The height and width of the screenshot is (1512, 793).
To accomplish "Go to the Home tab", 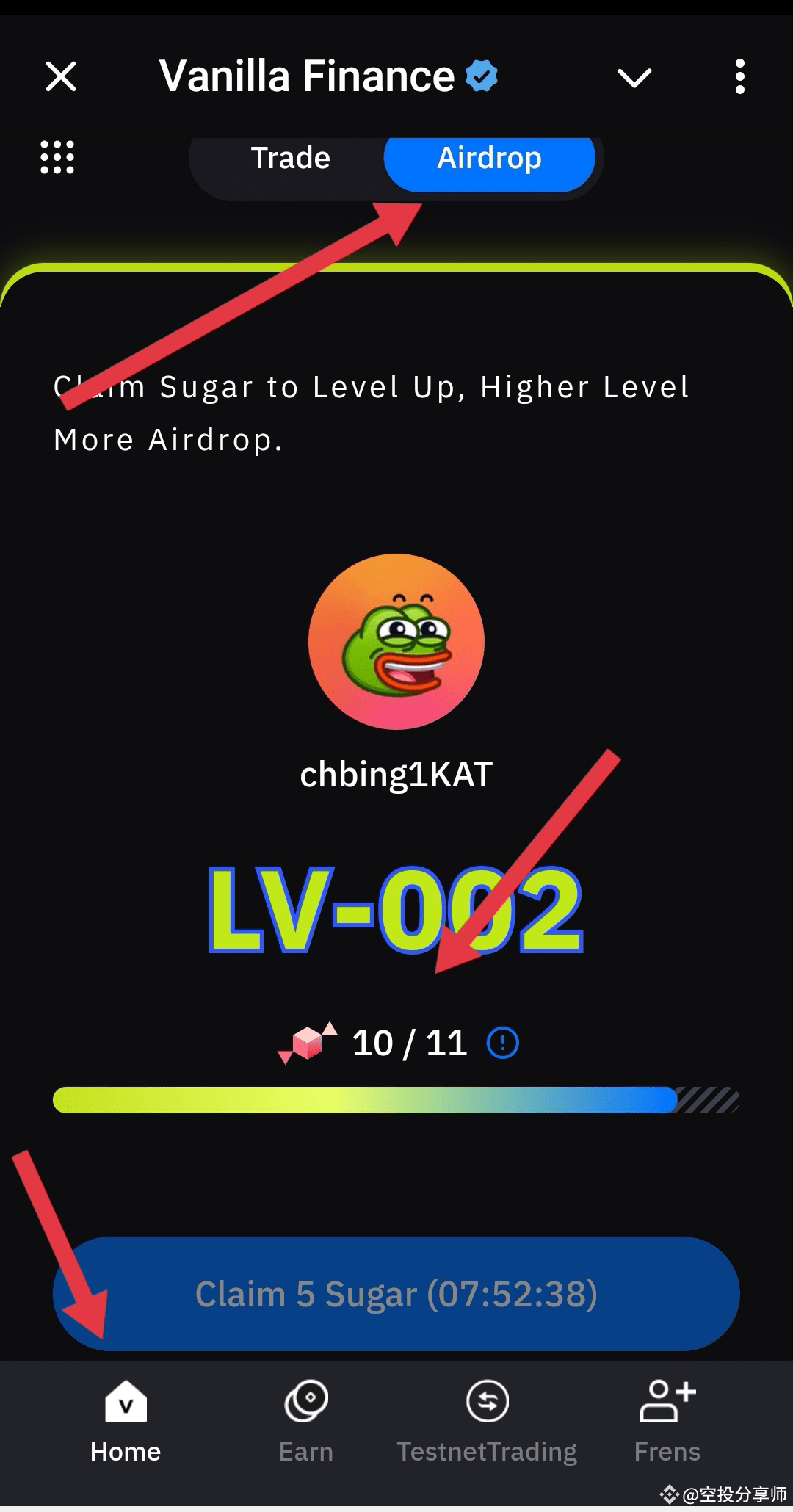I will click(126, 1421).
